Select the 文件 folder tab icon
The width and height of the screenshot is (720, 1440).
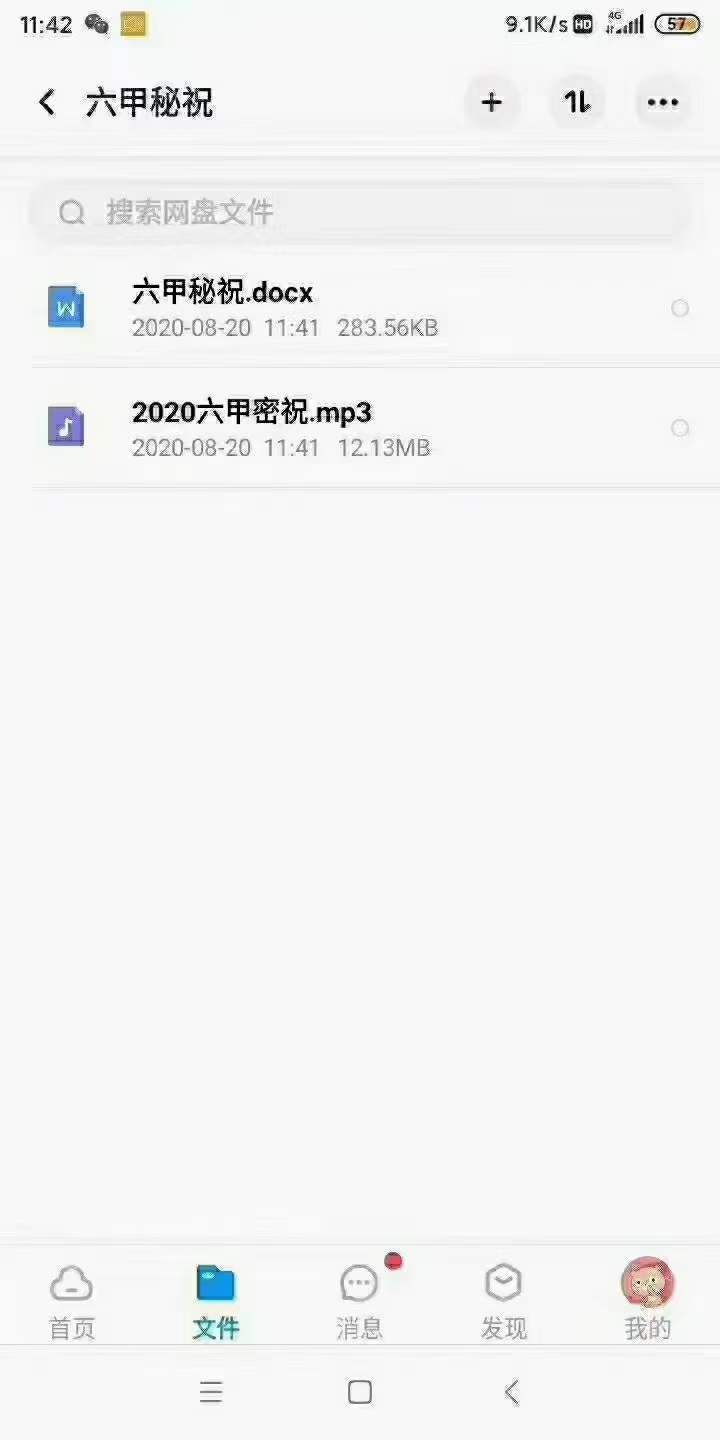pos(213,1284)
